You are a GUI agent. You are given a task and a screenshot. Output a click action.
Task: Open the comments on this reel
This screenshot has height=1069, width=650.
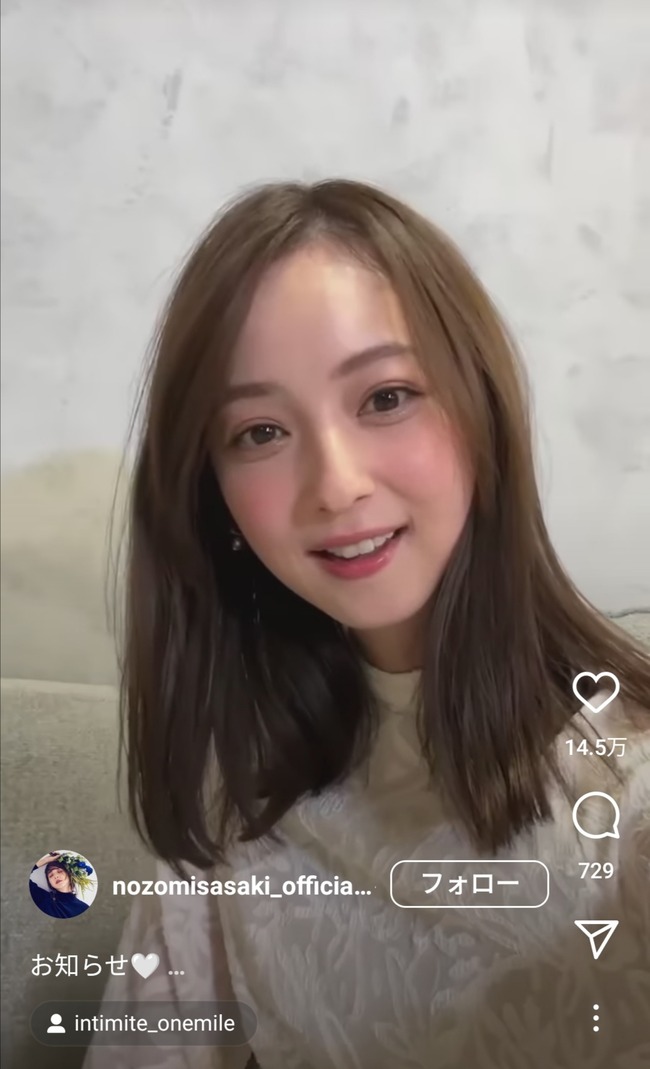click(x=595, y=815)
